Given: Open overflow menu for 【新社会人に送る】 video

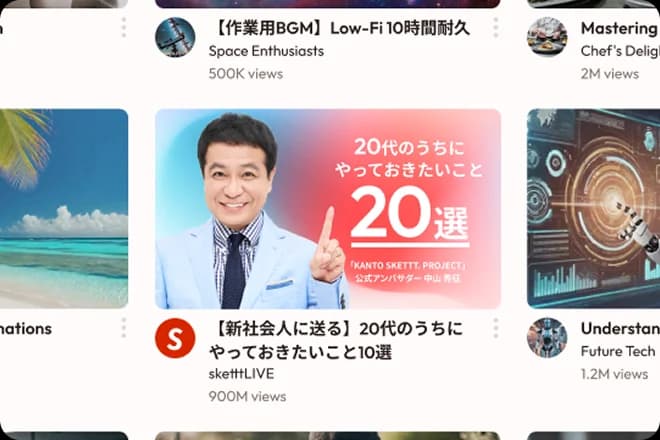Looking at the screenshot, I should click(x=495, y=328).
